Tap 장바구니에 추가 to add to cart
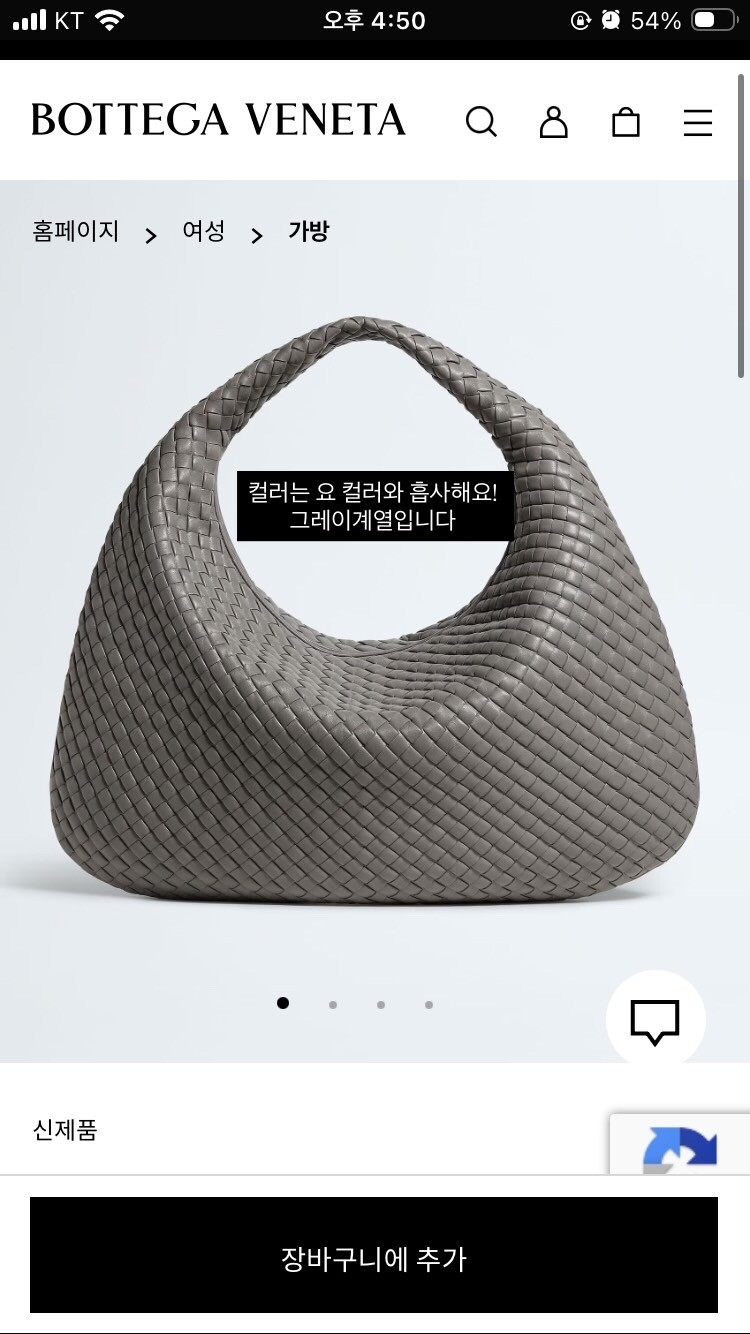750x1334 pixels. click(x=374, y=1255)
